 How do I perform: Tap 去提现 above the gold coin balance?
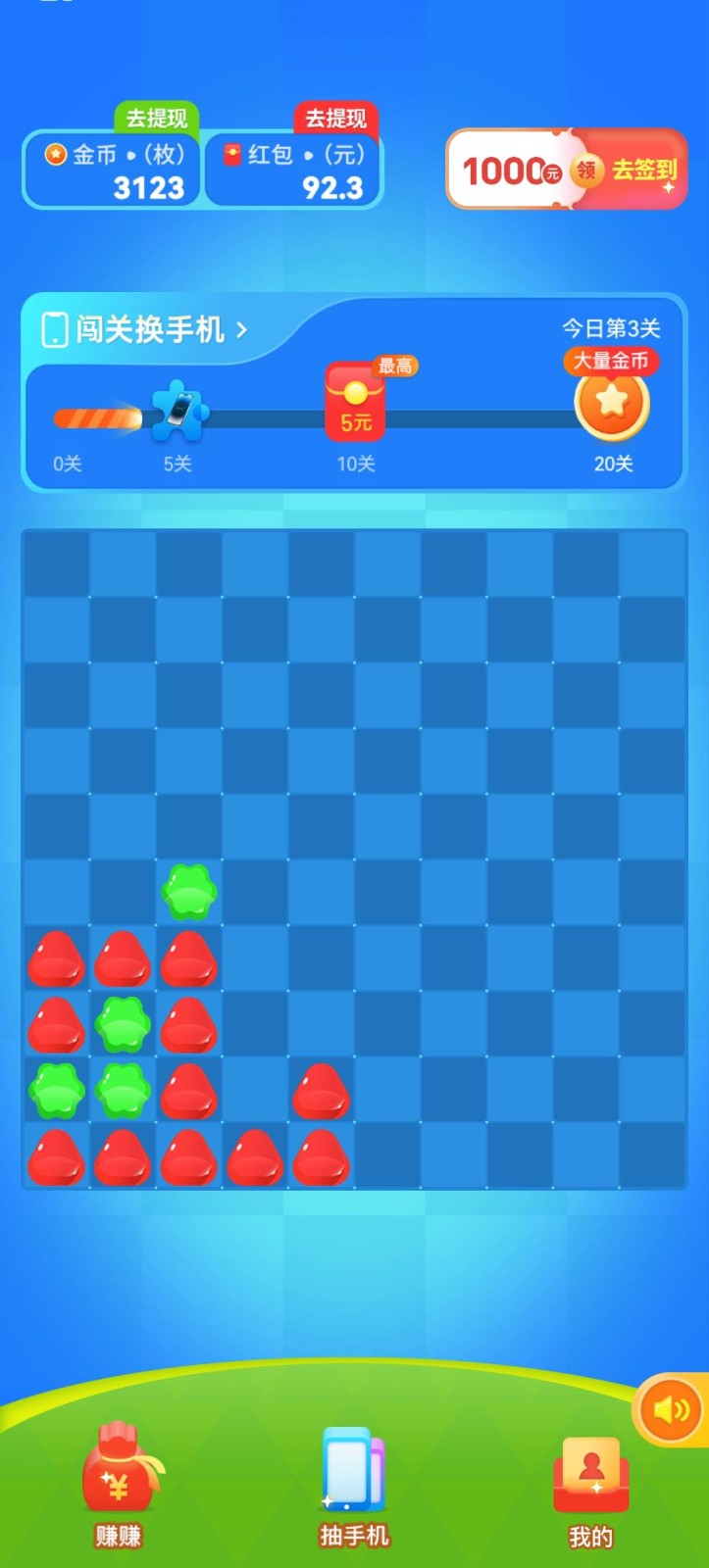tap(157, 119)
